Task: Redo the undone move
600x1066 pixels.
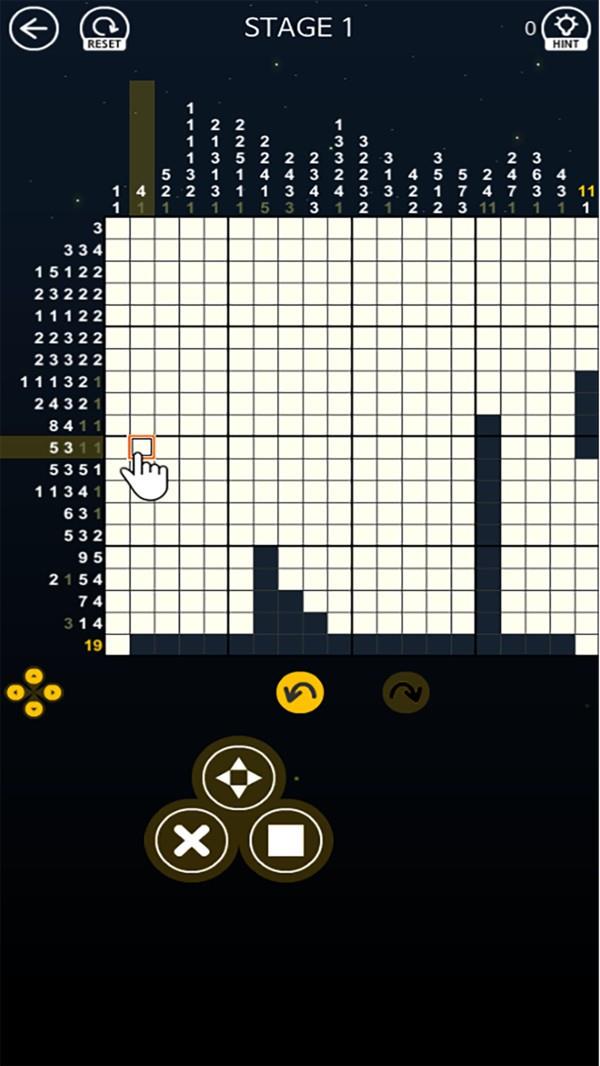Action: pos(406,692)
